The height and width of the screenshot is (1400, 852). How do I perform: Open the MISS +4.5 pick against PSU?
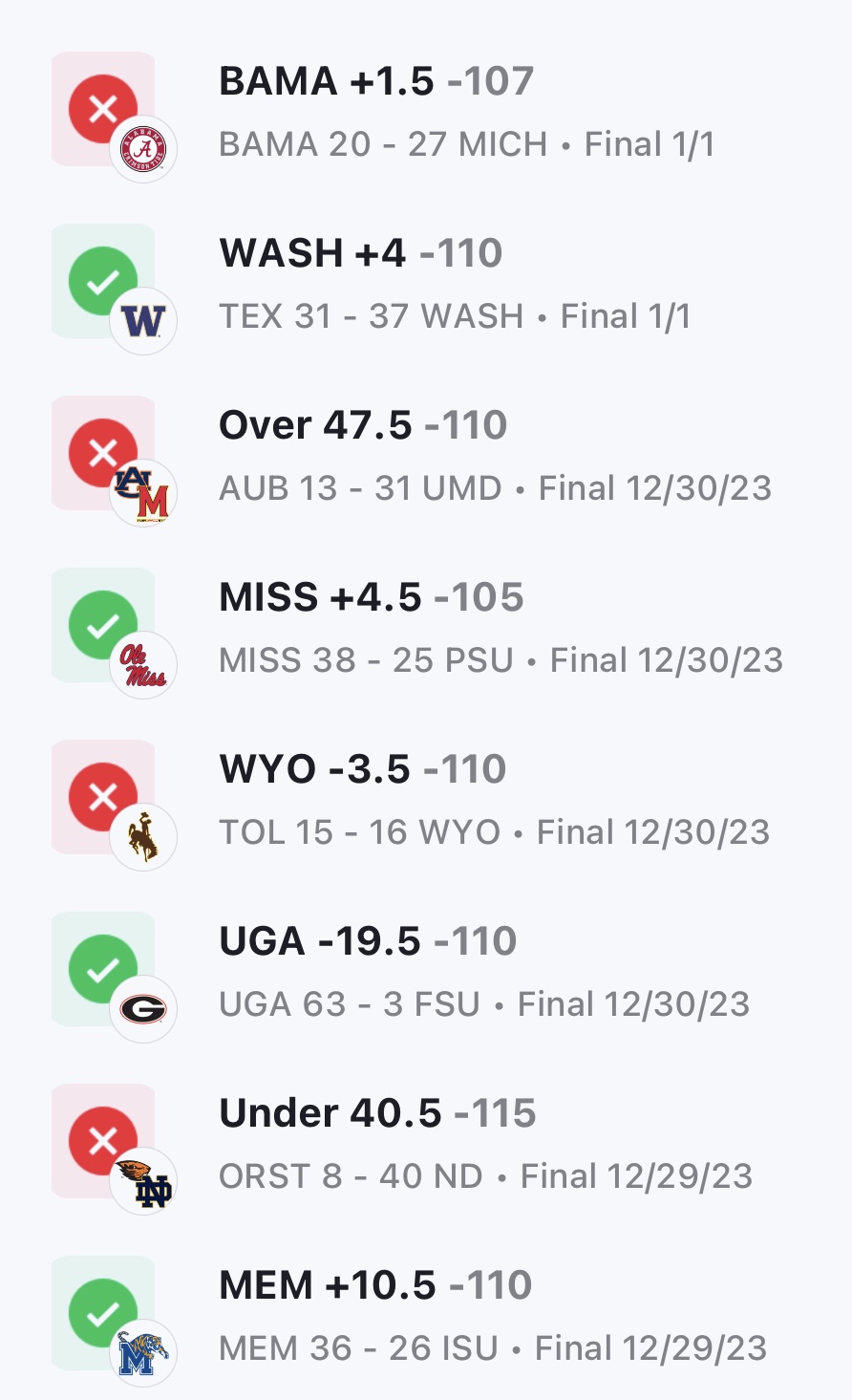pyautogui.click(x=426, y=629)
